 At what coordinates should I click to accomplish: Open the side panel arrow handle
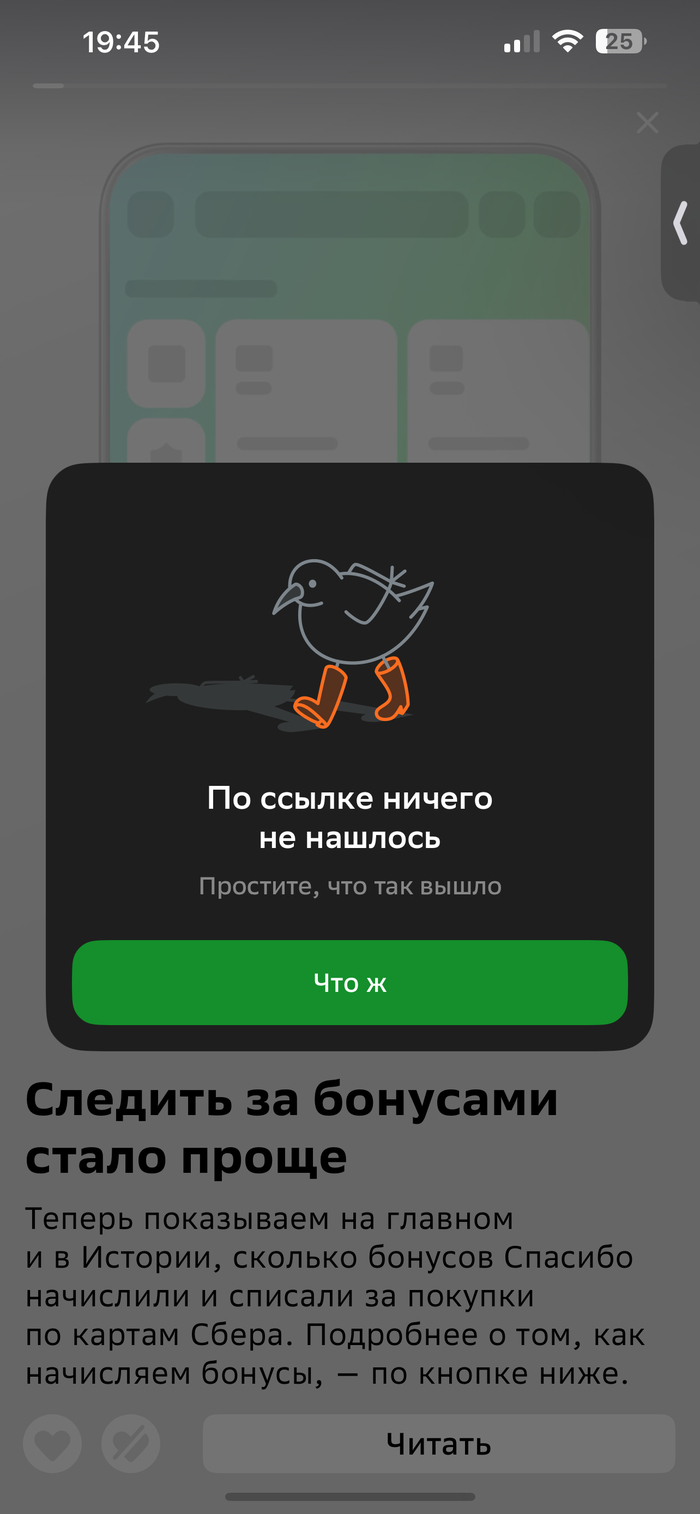(x=681, y=223)
